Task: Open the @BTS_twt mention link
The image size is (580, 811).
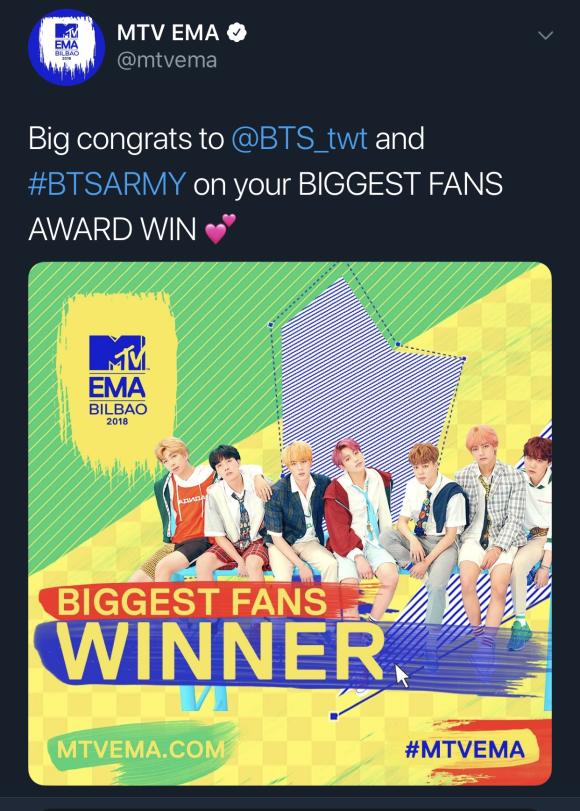Action: point(299,139)
